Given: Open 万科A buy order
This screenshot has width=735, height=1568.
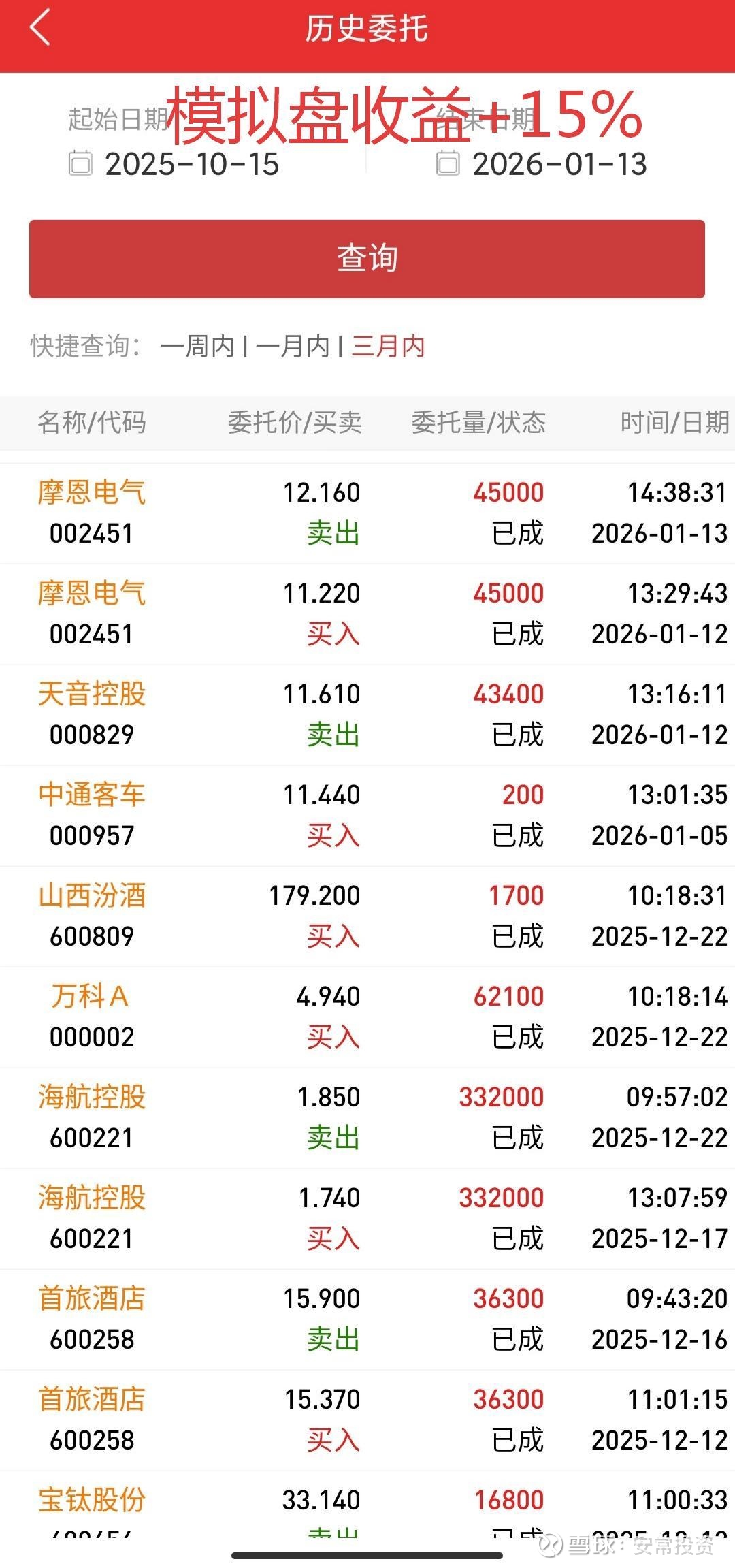Looking at the screenshot, I should pos(367,1017).
